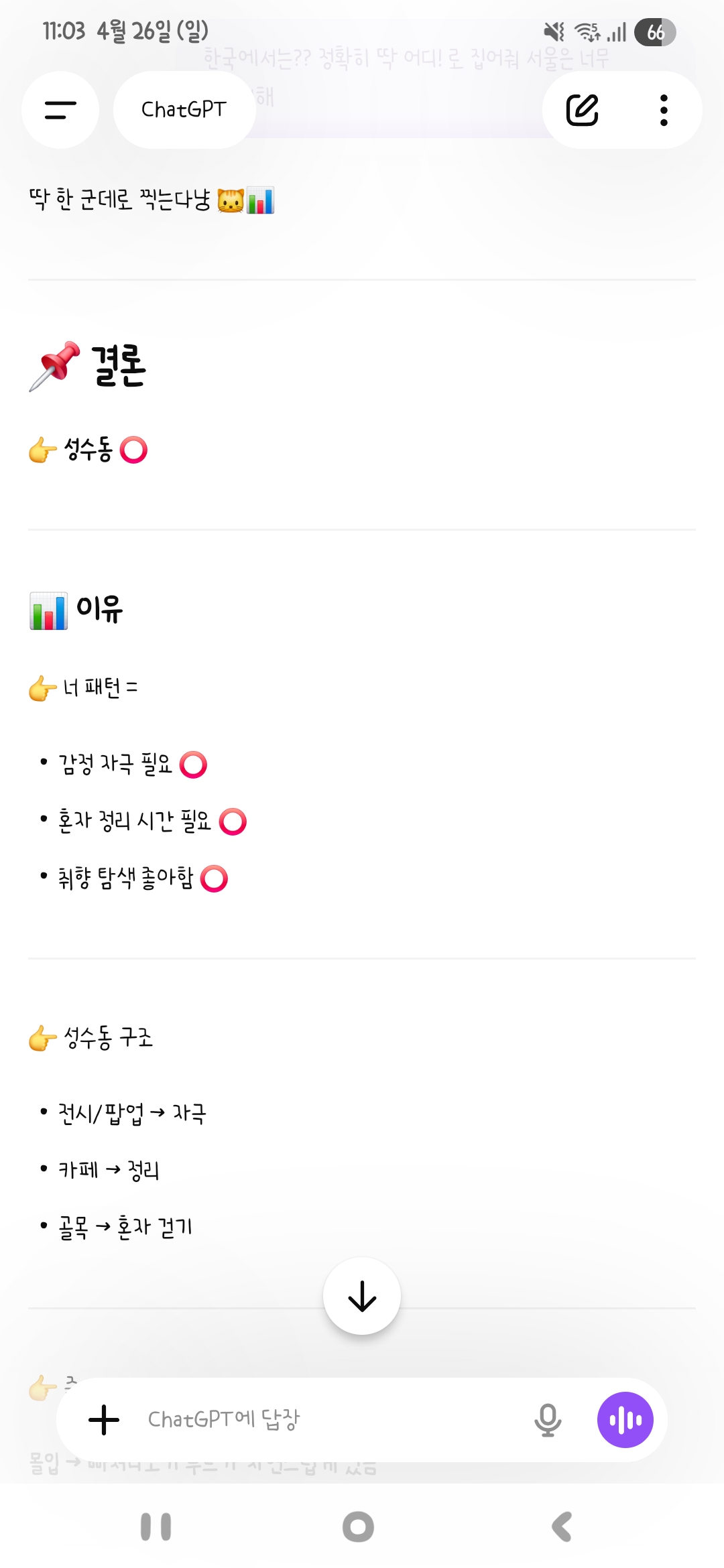Open the sidebar menu
The width and height of the screenshot is (724, 1568).
[x=60, y=110]
